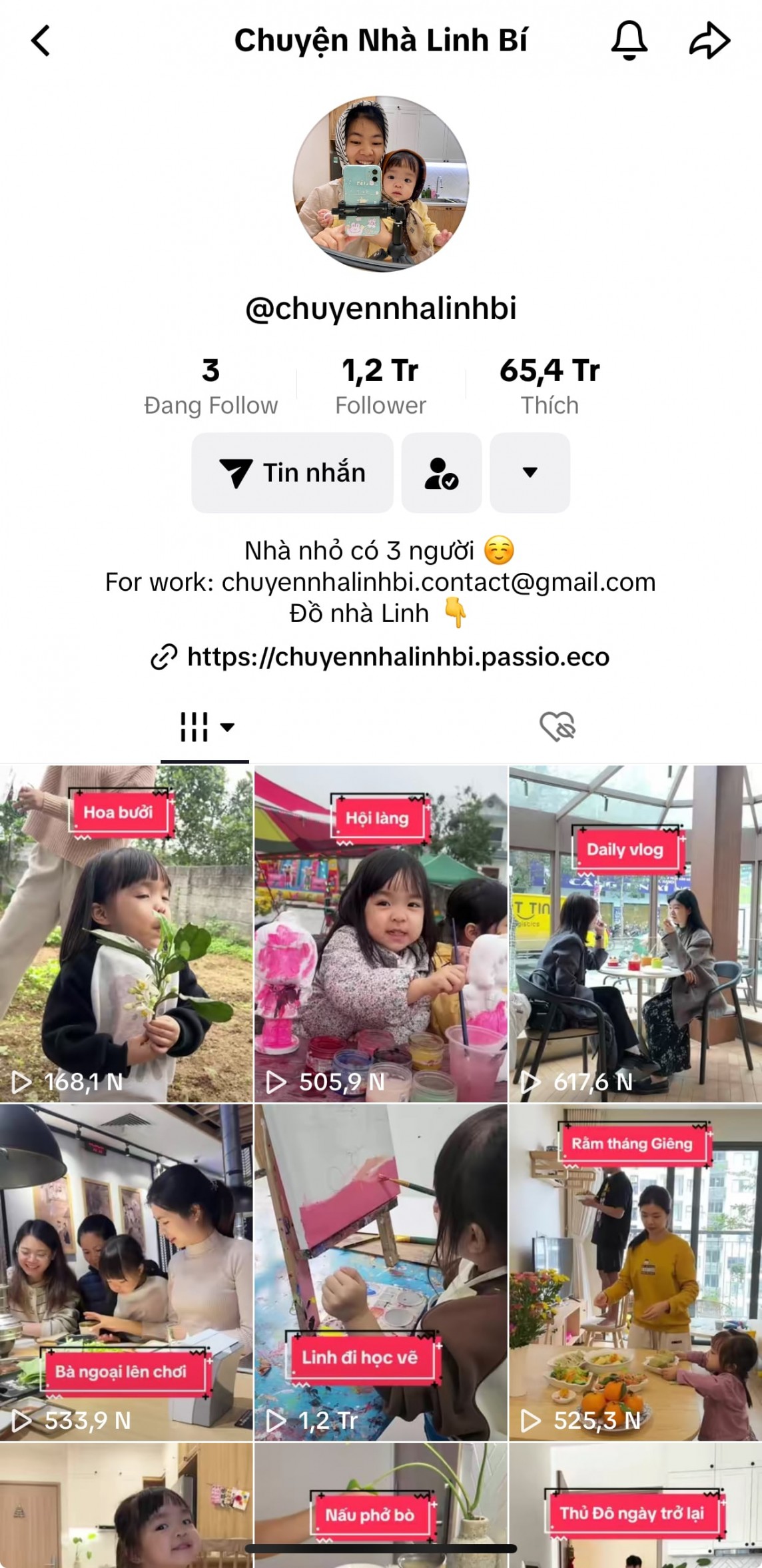The width and height of the screenshot is (762, 1568).
Task: Play the Hoa bưởi video
Action: pos(127,933)
